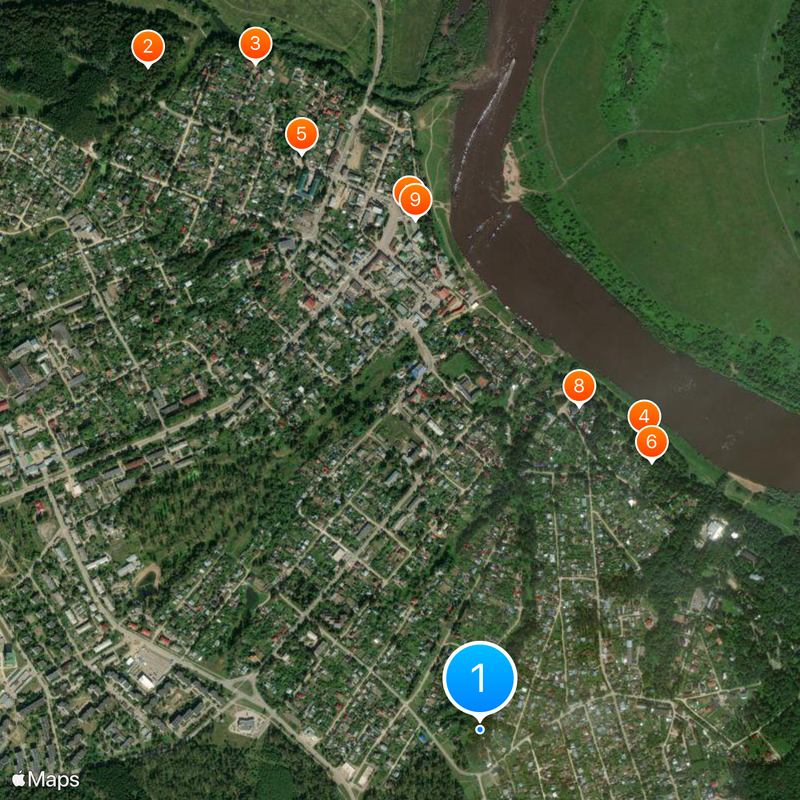Tap the map pin numbered 9
Screen dimensions: 800x800
416,200
